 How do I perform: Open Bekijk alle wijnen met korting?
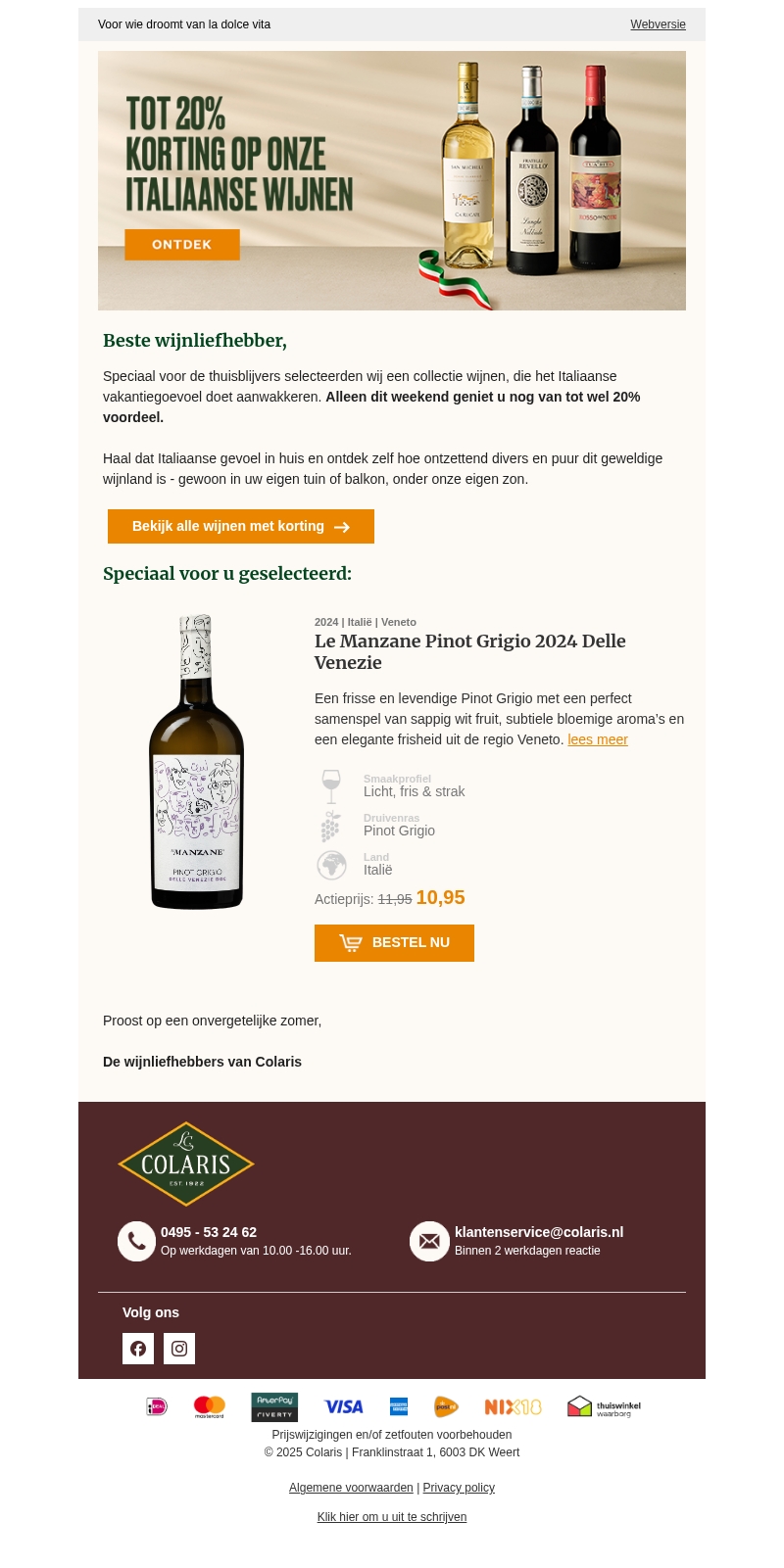(241, 526)
